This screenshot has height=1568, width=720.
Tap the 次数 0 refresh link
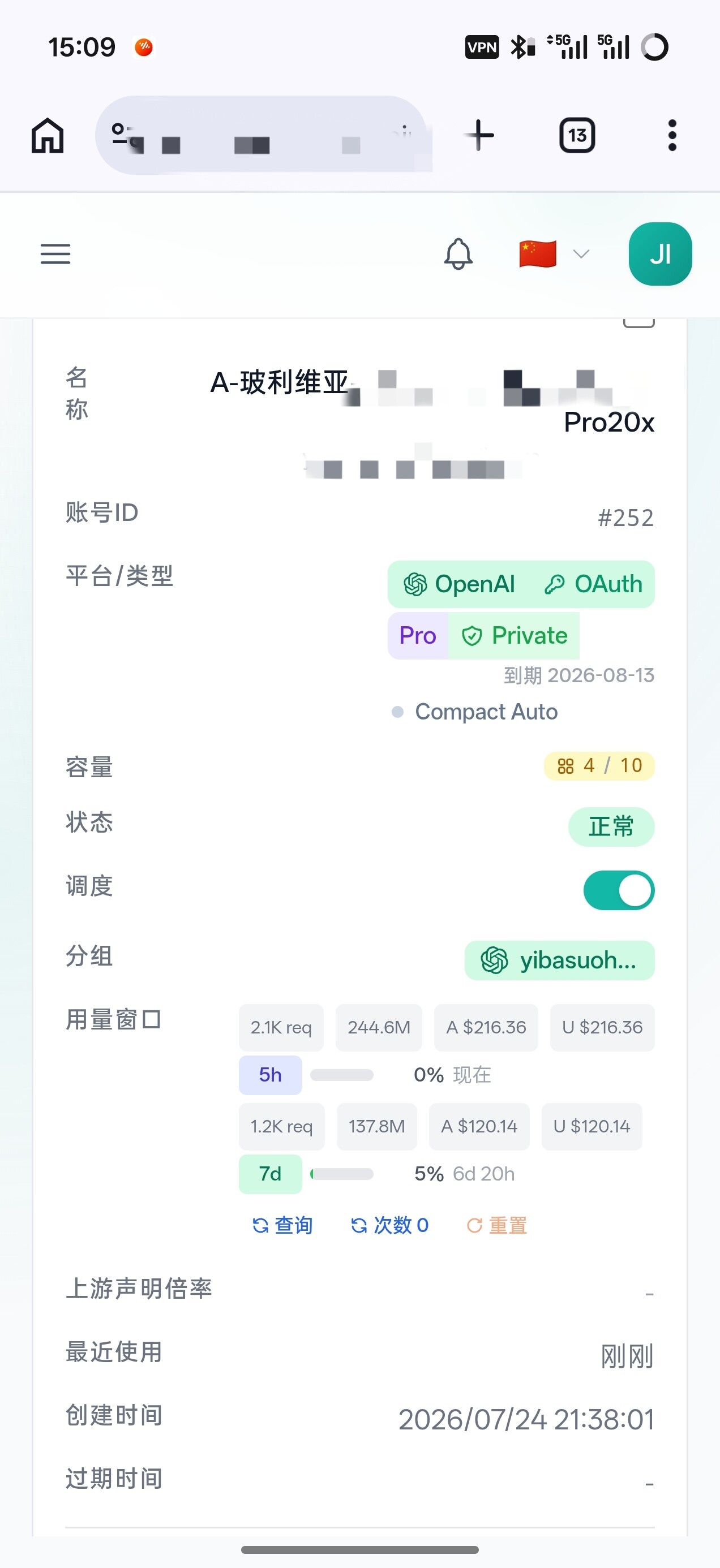(x=390, y=1225)
